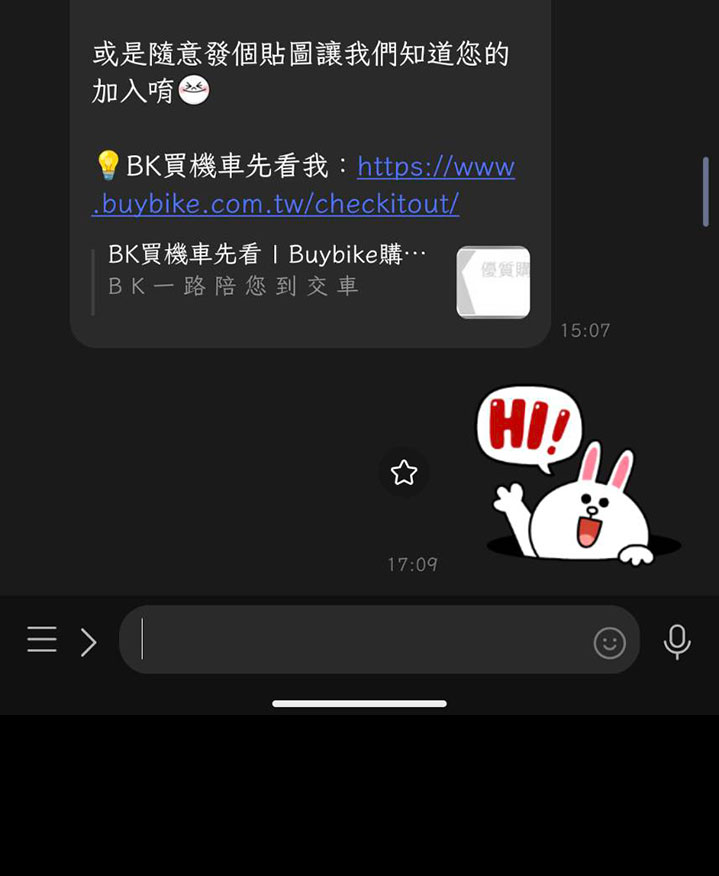Open the emoji sticker picker
719x876 pixels.
tap(609, 642)
